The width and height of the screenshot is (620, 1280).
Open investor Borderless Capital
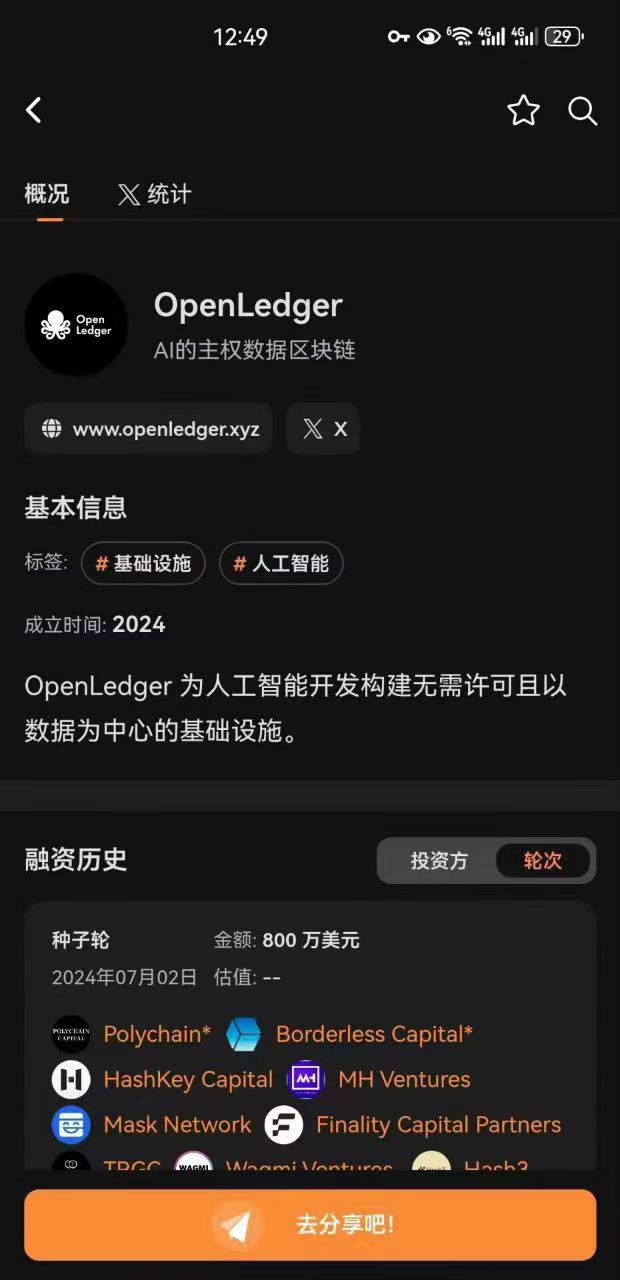(x=374, y=1034)
